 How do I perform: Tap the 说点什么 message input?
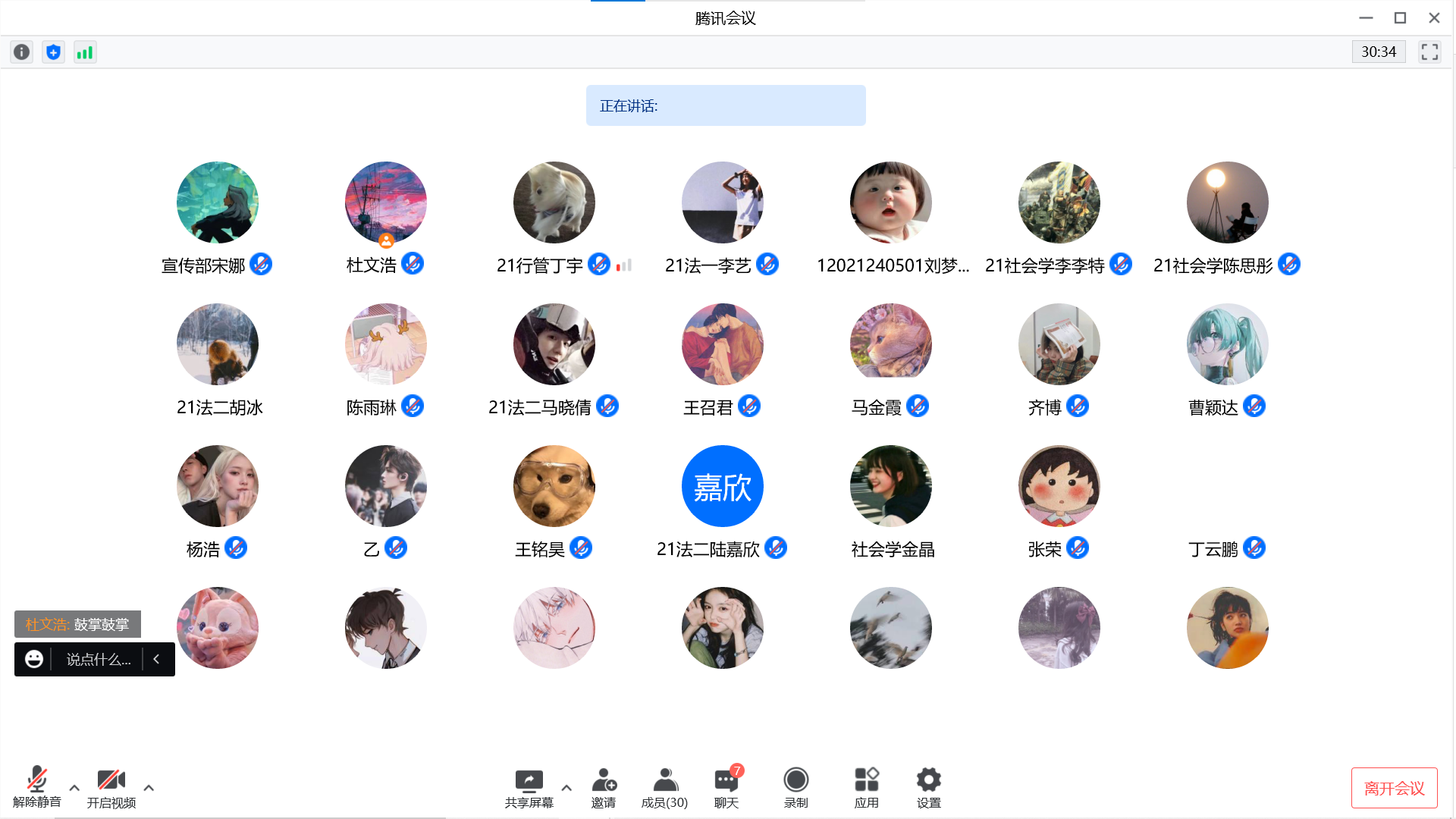pos(98,660)
